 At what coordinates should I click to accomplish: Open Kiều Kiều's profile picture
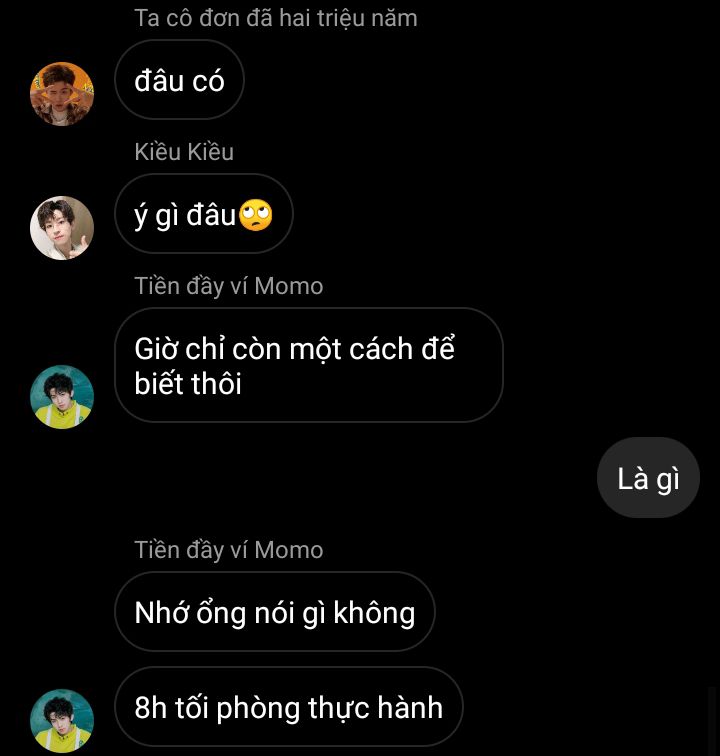click(62, 228)
